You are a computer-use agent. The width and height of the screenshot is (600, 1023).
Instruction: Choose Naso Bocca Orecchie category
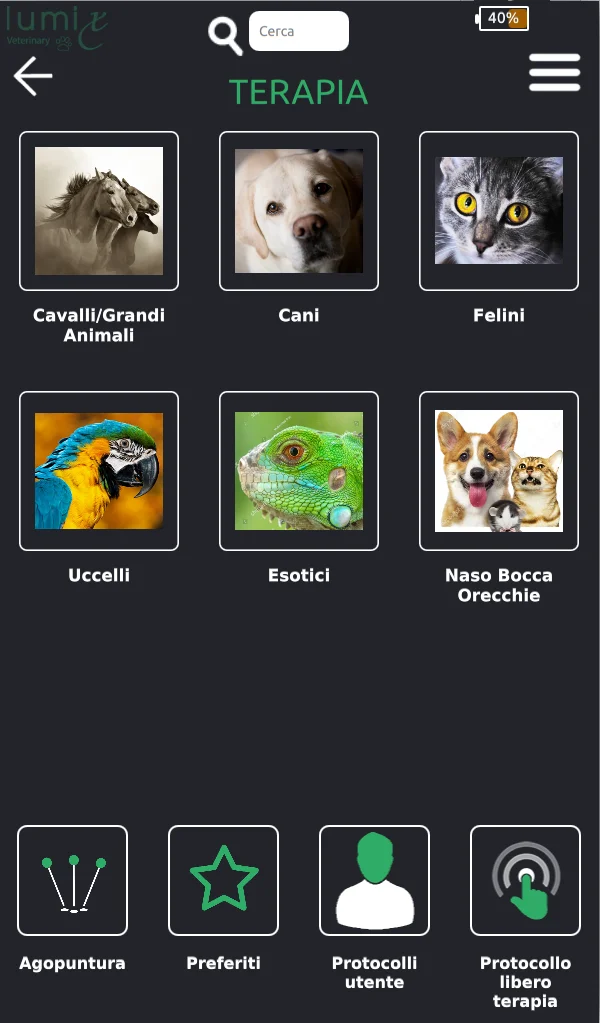click(x=499, y=471)
